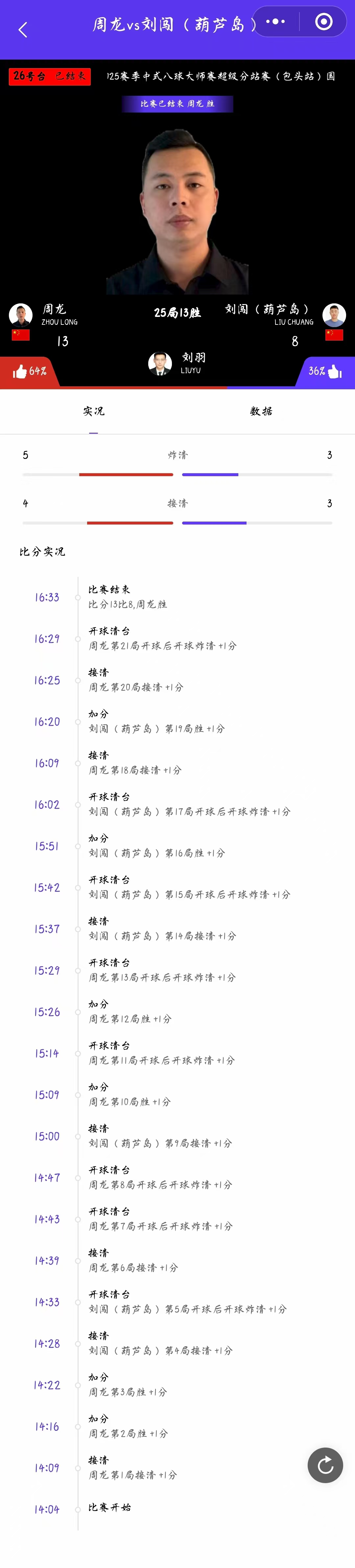Go back using the top-left arrow
This screenshot has width=355, height=1568.
coord(23,30)
